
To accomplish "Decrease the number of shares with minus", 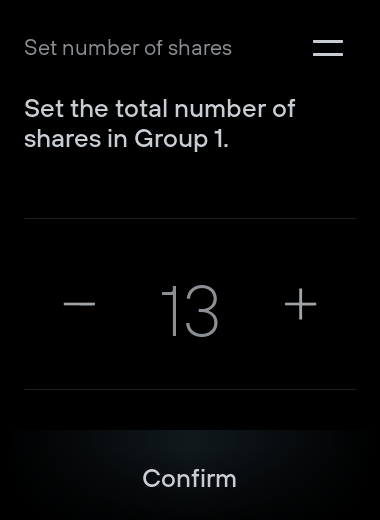I will pos(79,304).
